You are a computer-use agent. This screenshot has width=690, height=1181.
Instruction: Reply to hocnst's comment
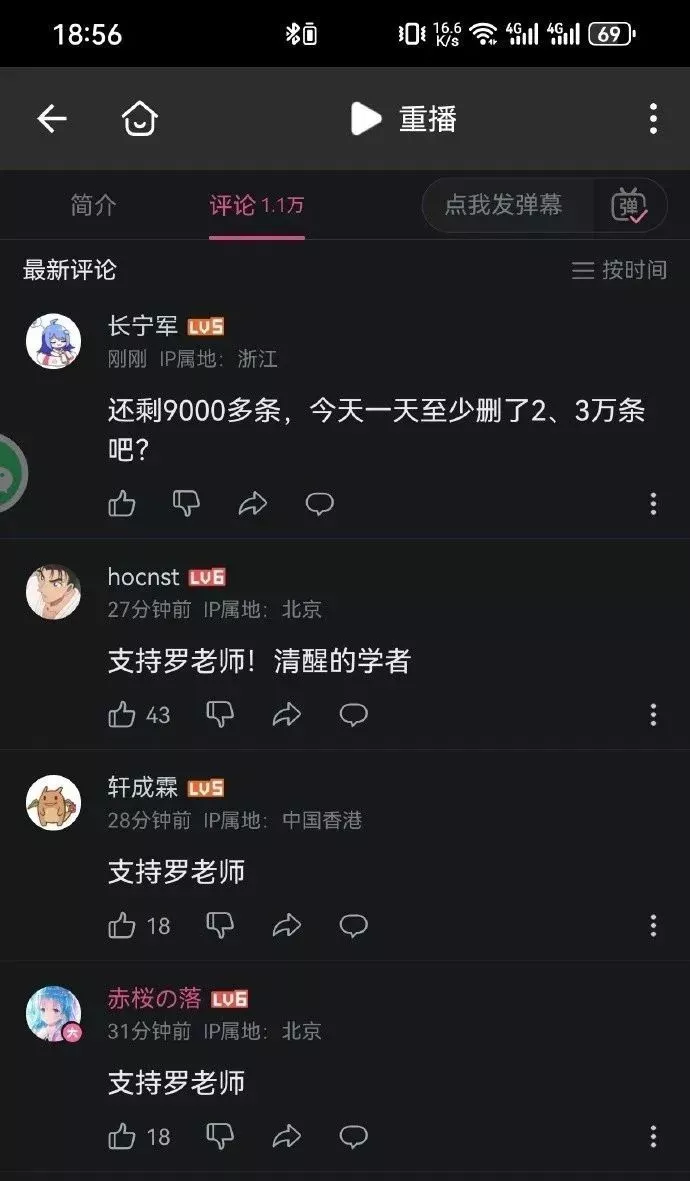353,714
